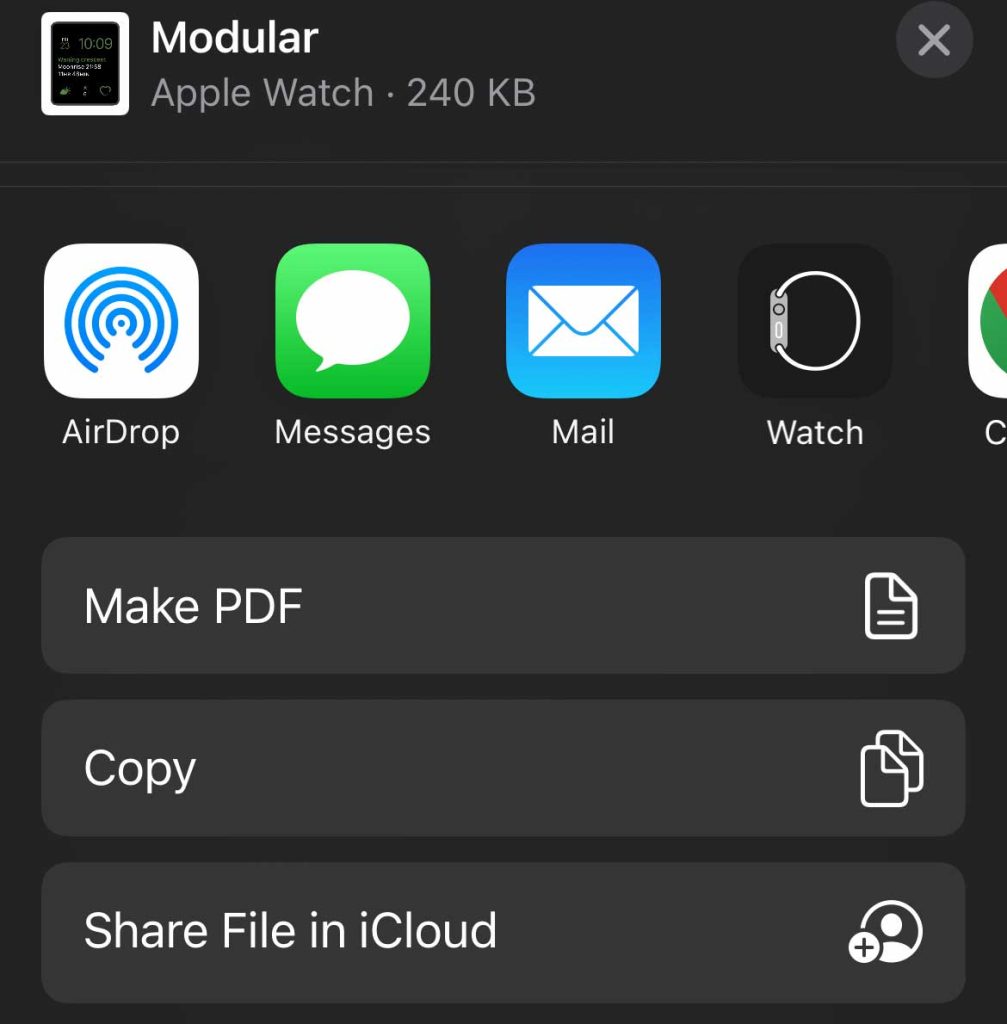Copy the Modular watch face file

point(502,768)
